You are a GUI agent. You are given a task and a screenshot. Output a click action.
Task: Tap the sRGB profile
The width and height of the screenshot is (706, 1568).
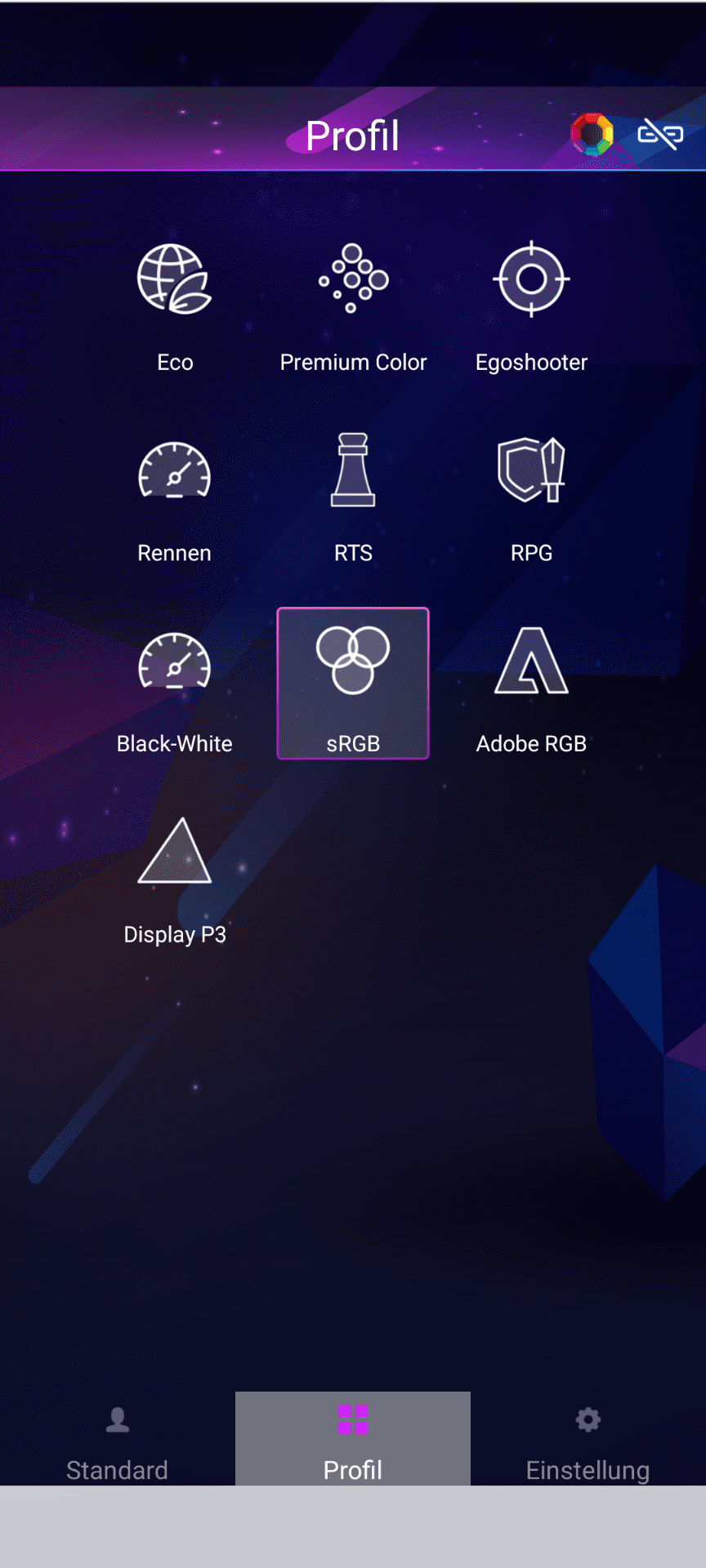coord(353,684)
